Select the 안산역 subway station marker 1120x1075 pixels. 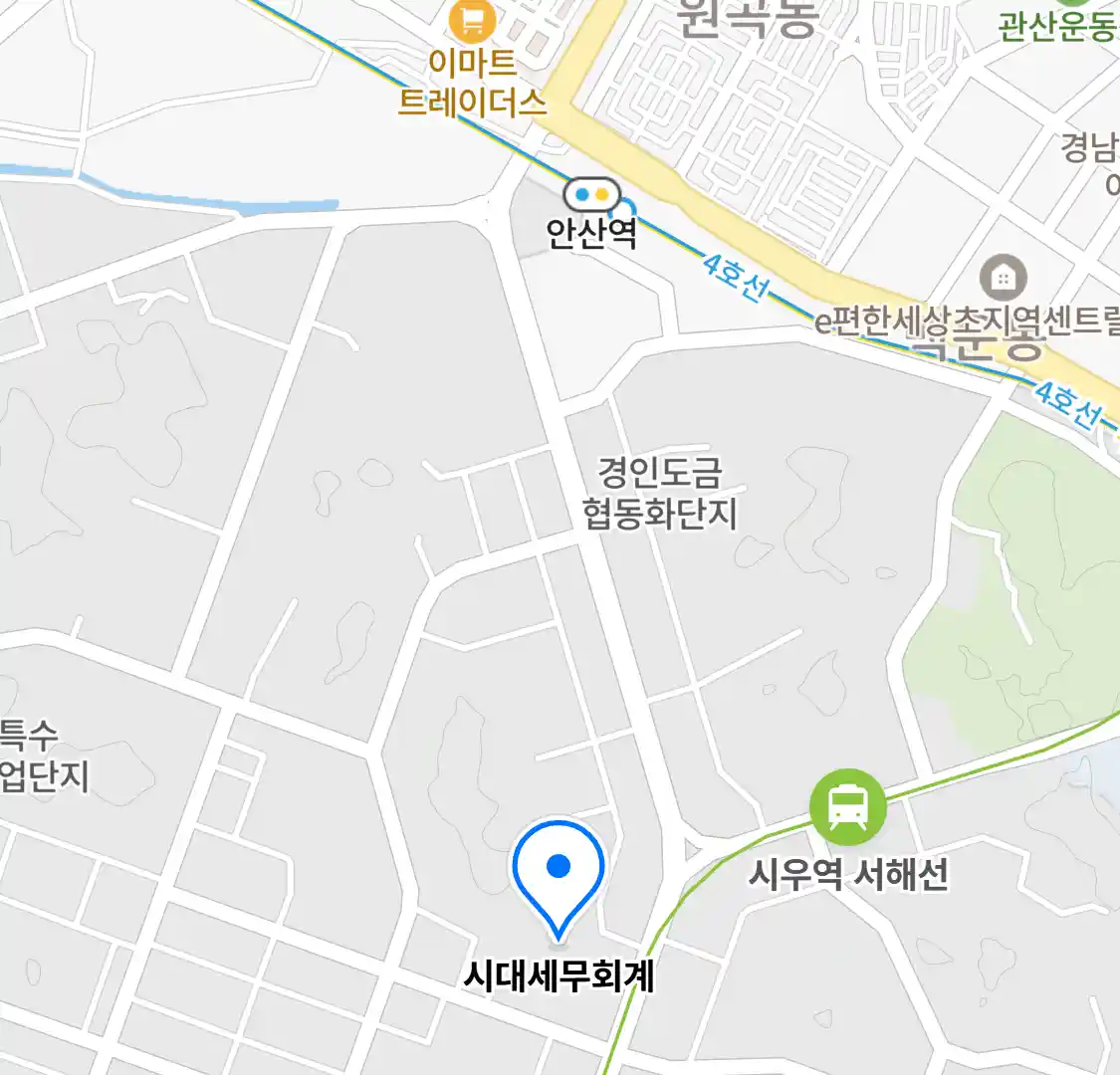(591, 195)
